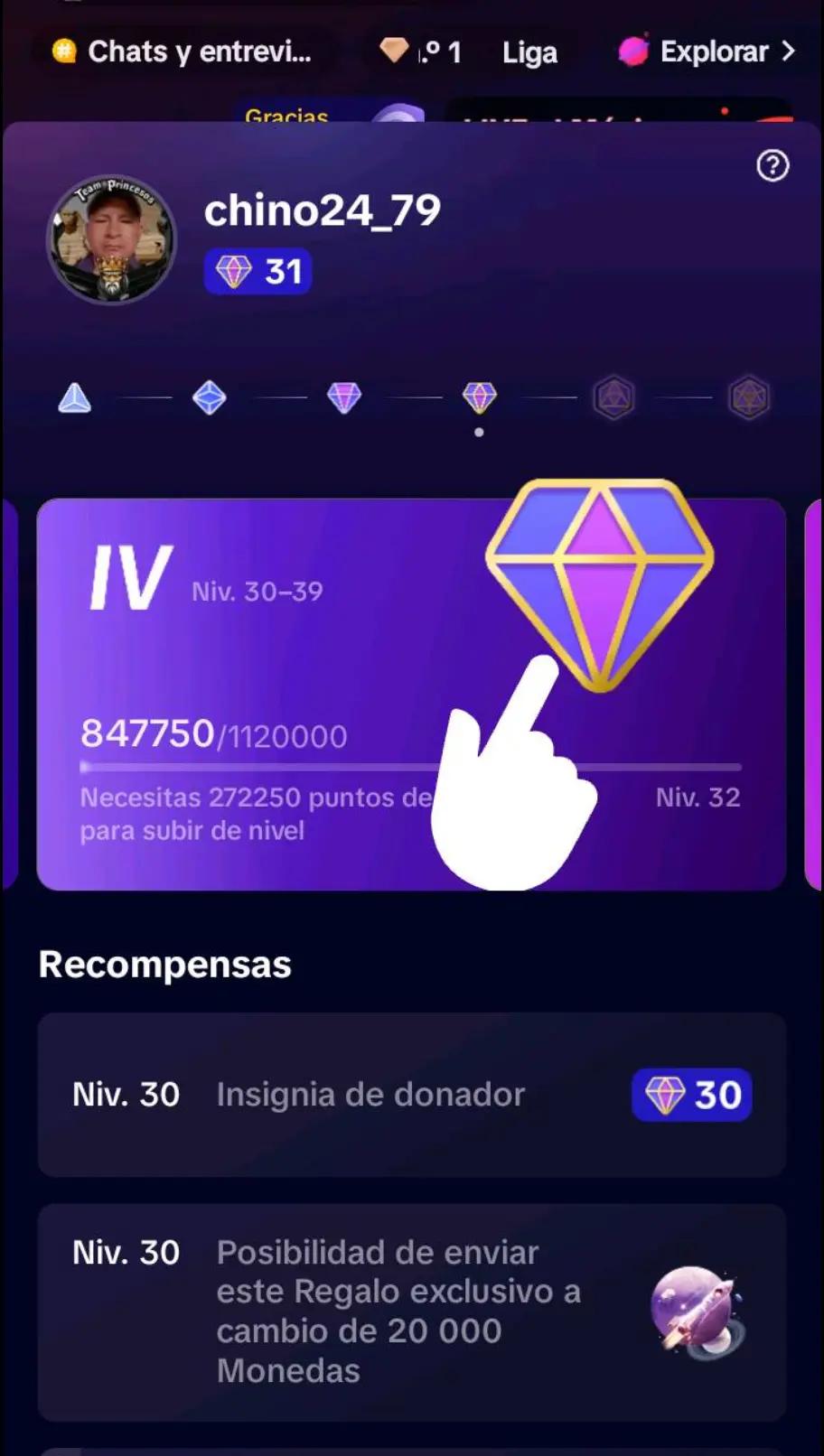
Task: Open the help question mark icon
Action: [772, 166]
